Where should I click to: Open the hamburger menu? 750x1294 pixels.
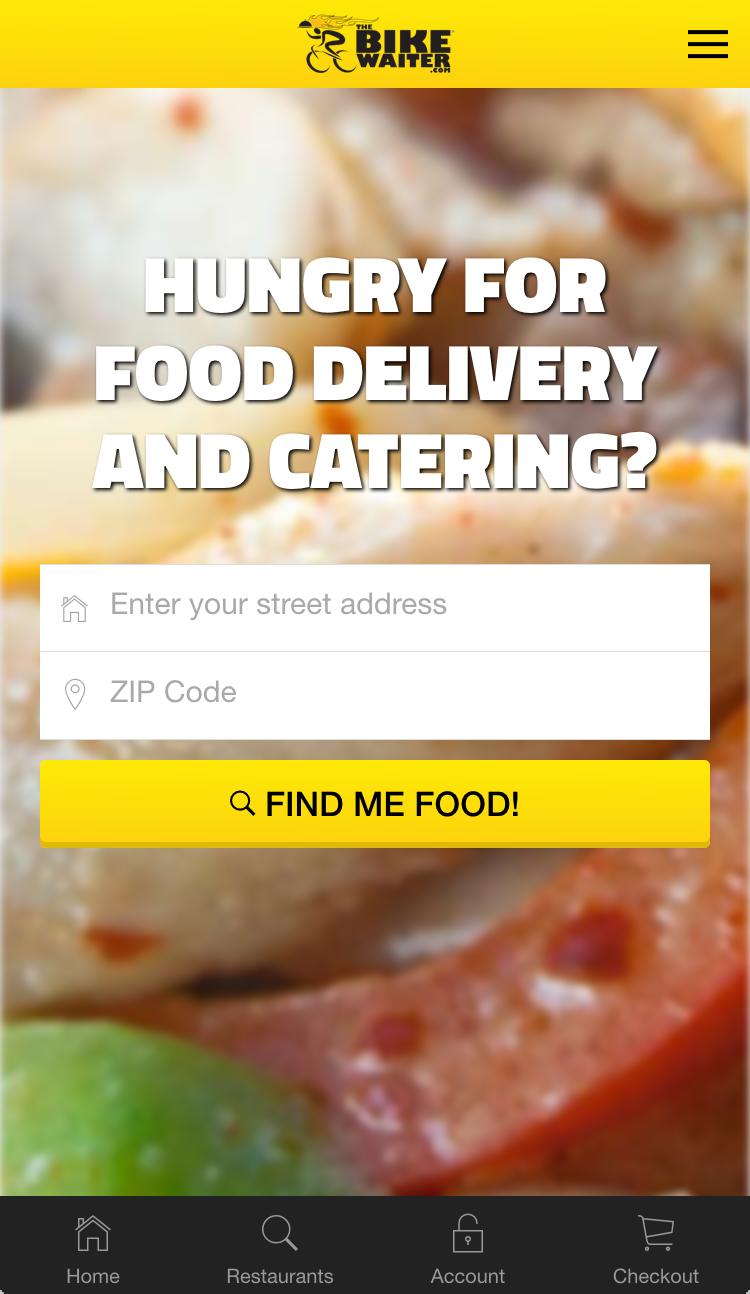pos(707,44)
